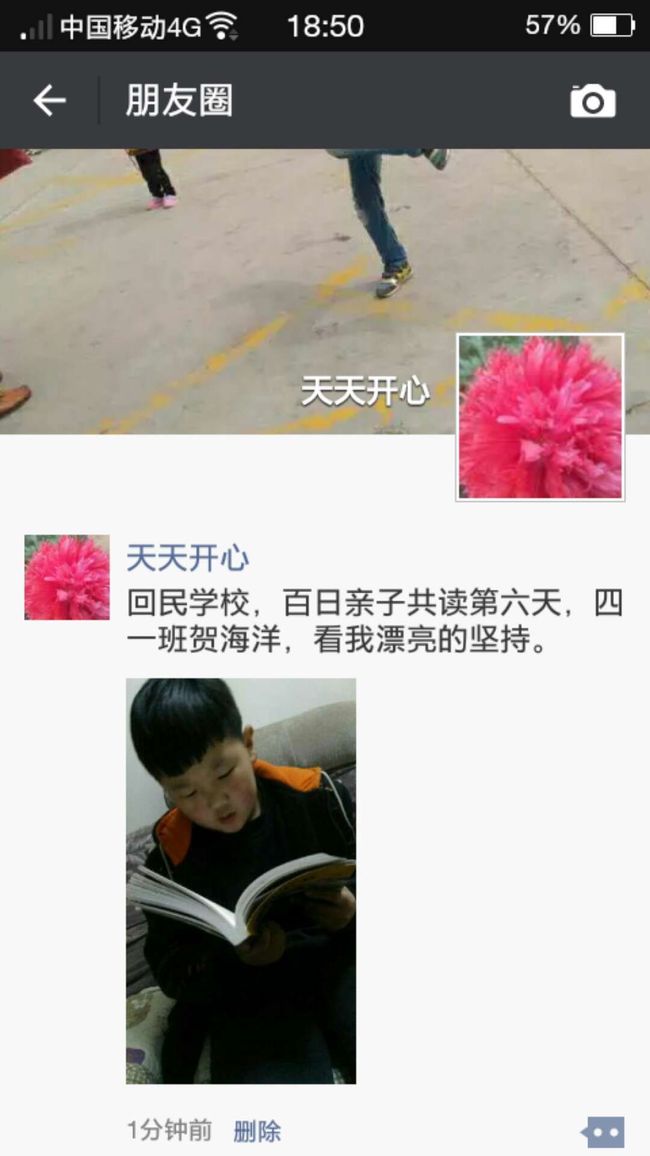Tap the large flower avatar on the cover
Viewport: 650px width, 1156px height.
click(540, 417)
